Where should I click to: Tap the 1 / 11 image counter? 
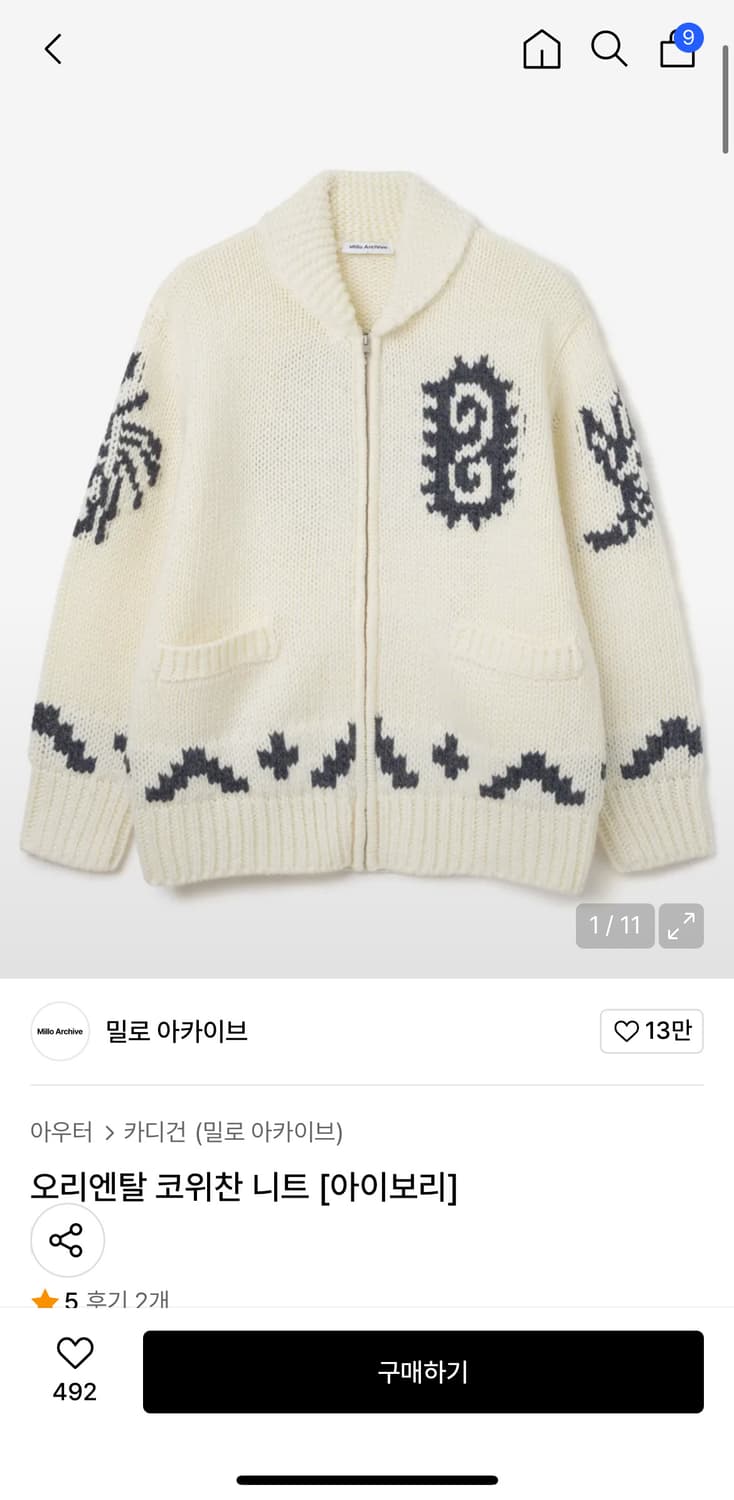tap(615, 926)
